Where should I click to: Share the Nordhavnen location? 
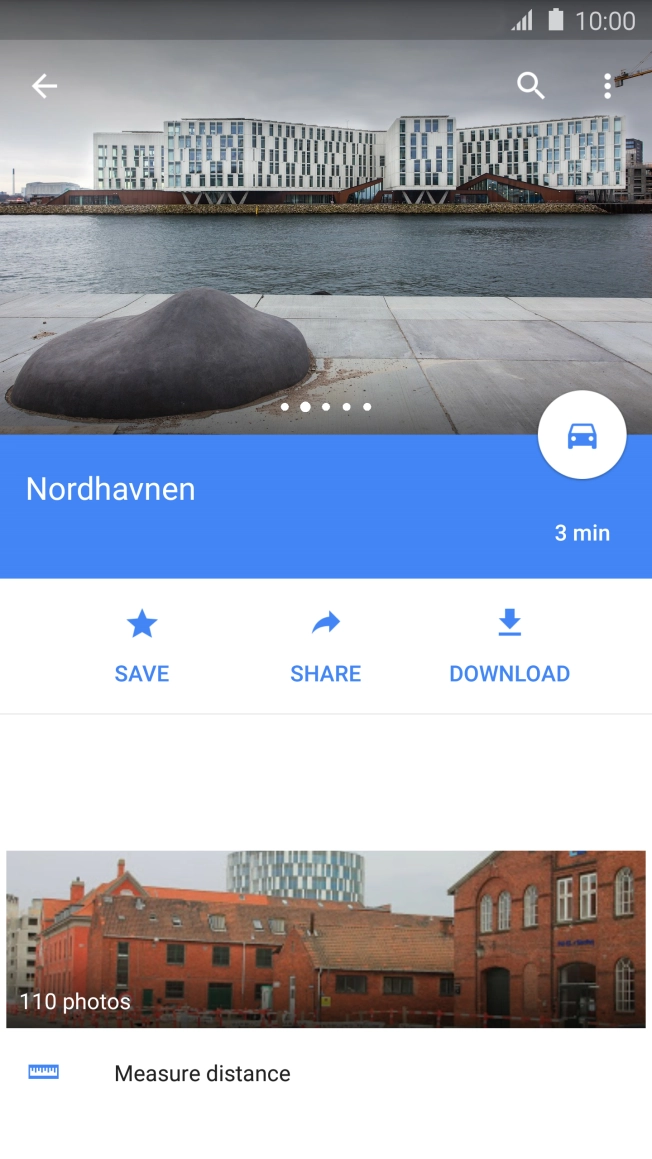point(325,646)
